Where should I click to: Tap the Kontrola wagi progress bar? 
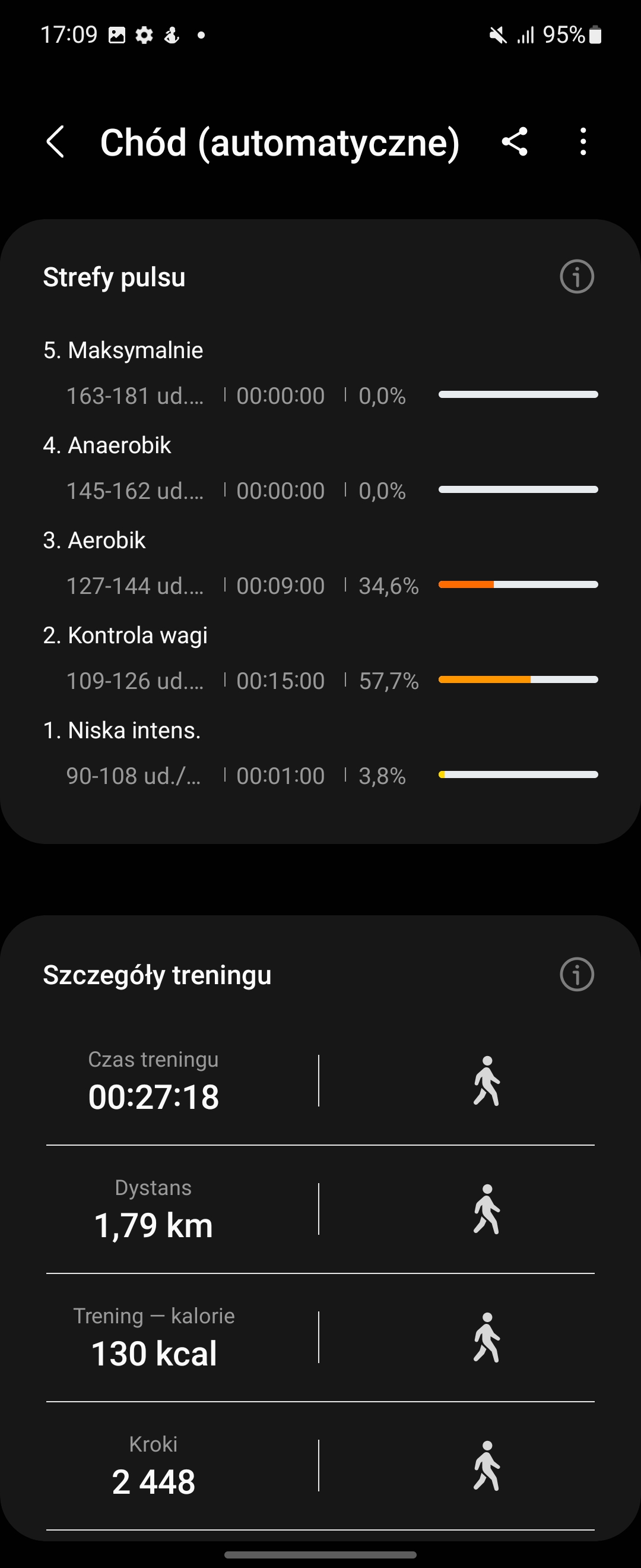coord(518,679)
